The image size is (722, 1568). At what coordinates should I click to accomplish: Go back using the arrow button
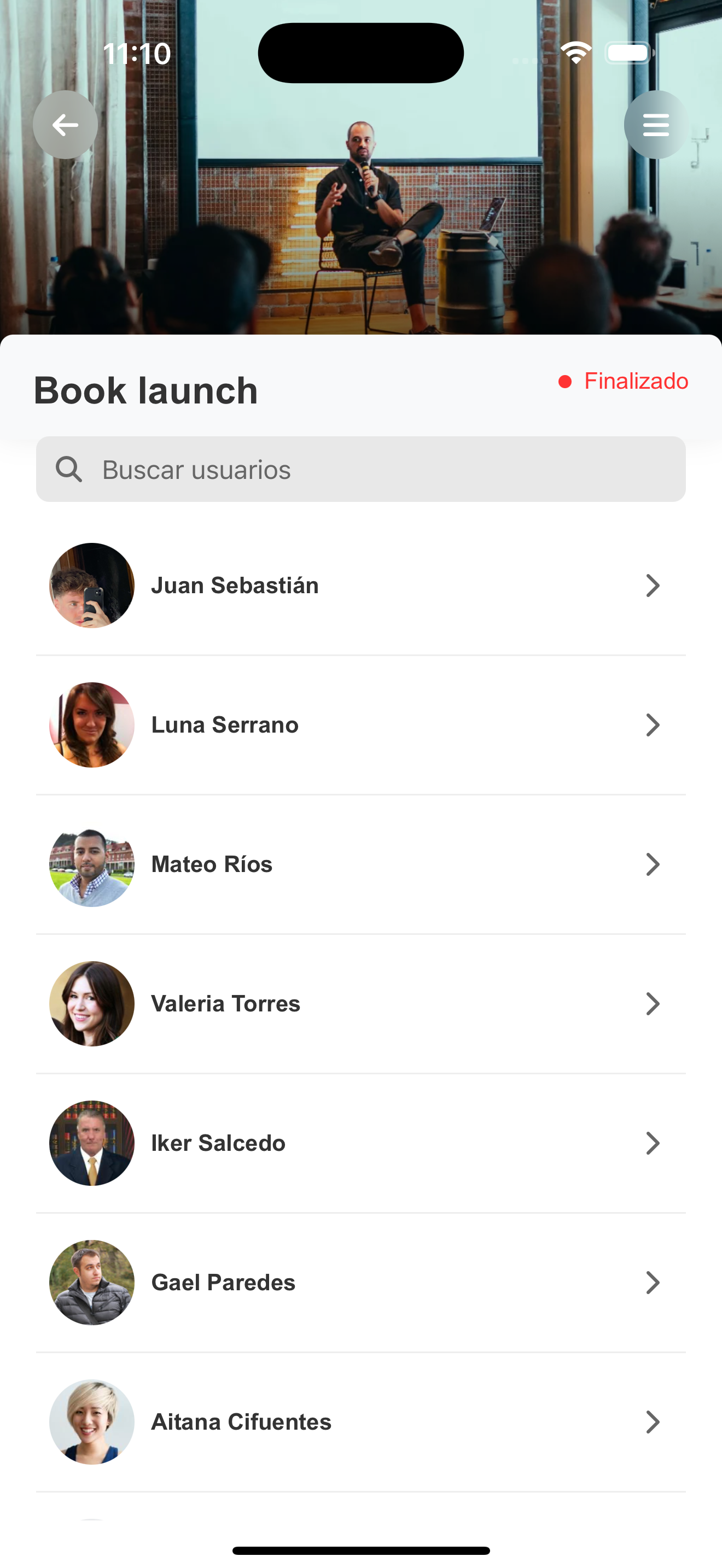click(65, 125)
